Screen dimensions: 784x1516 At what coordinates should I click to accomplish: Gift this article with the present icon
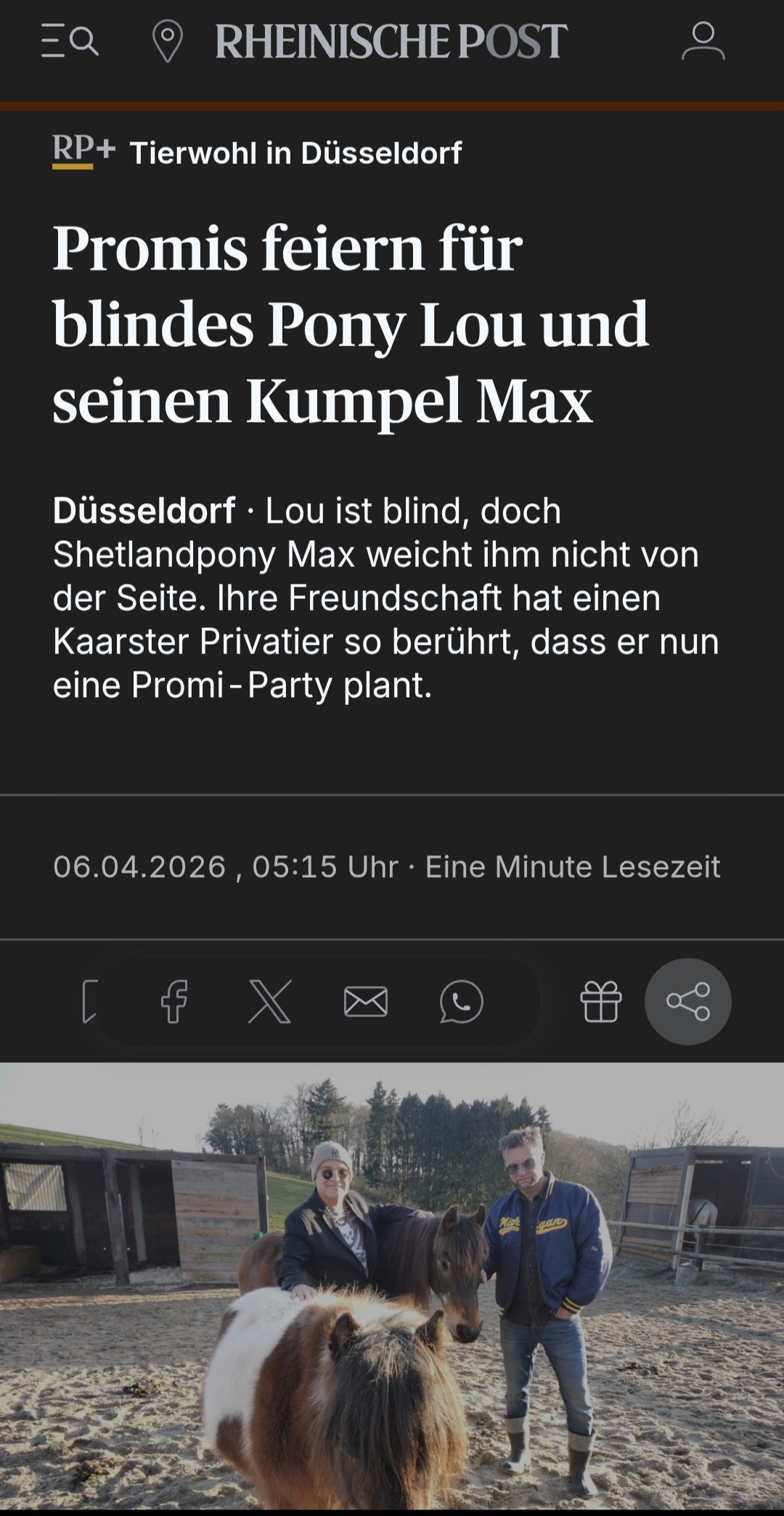(601, 1002)
